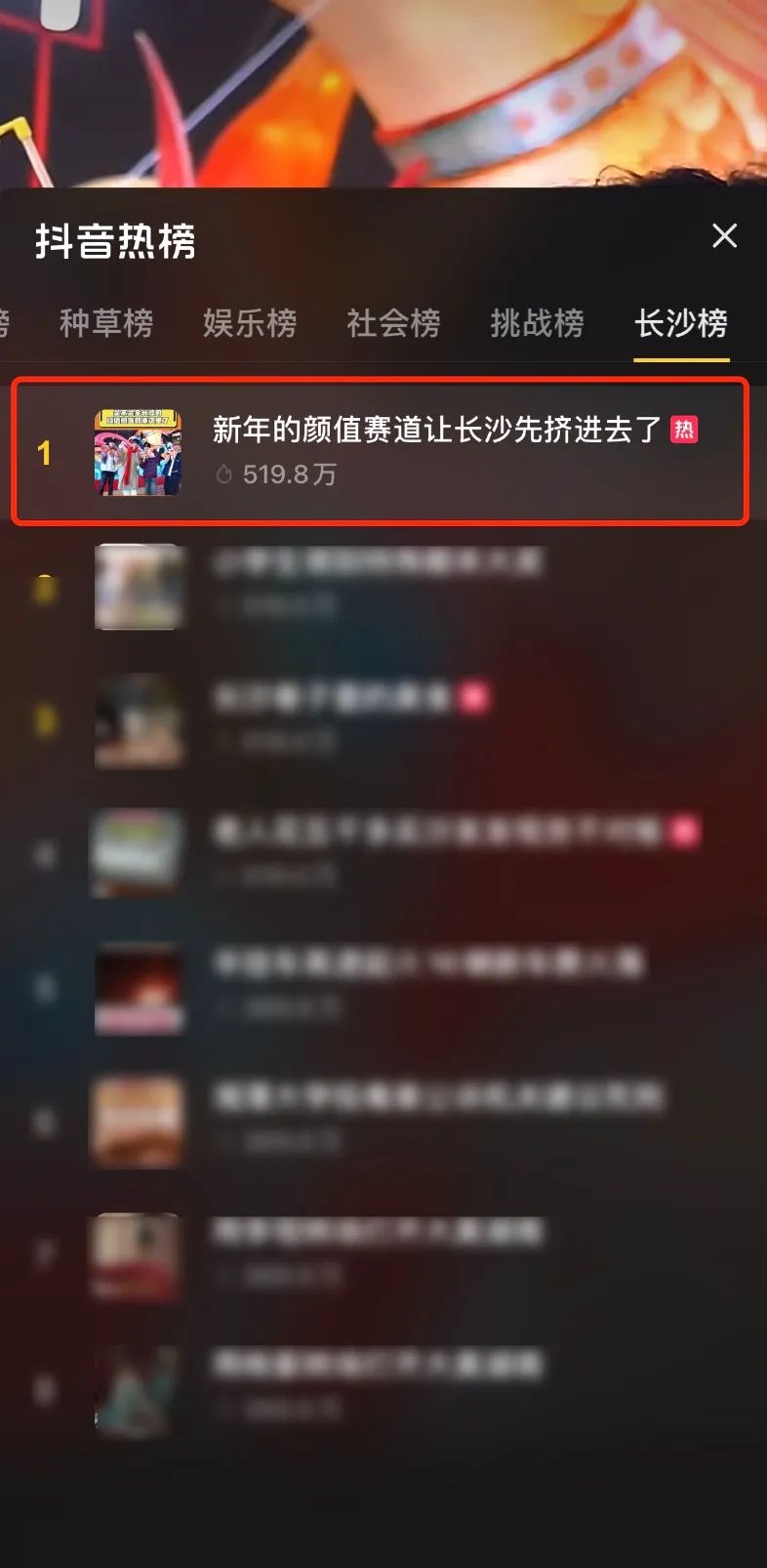Switch to the 种草榜 tab
The height and width of the screenshot is (1568, 767).
106,323
